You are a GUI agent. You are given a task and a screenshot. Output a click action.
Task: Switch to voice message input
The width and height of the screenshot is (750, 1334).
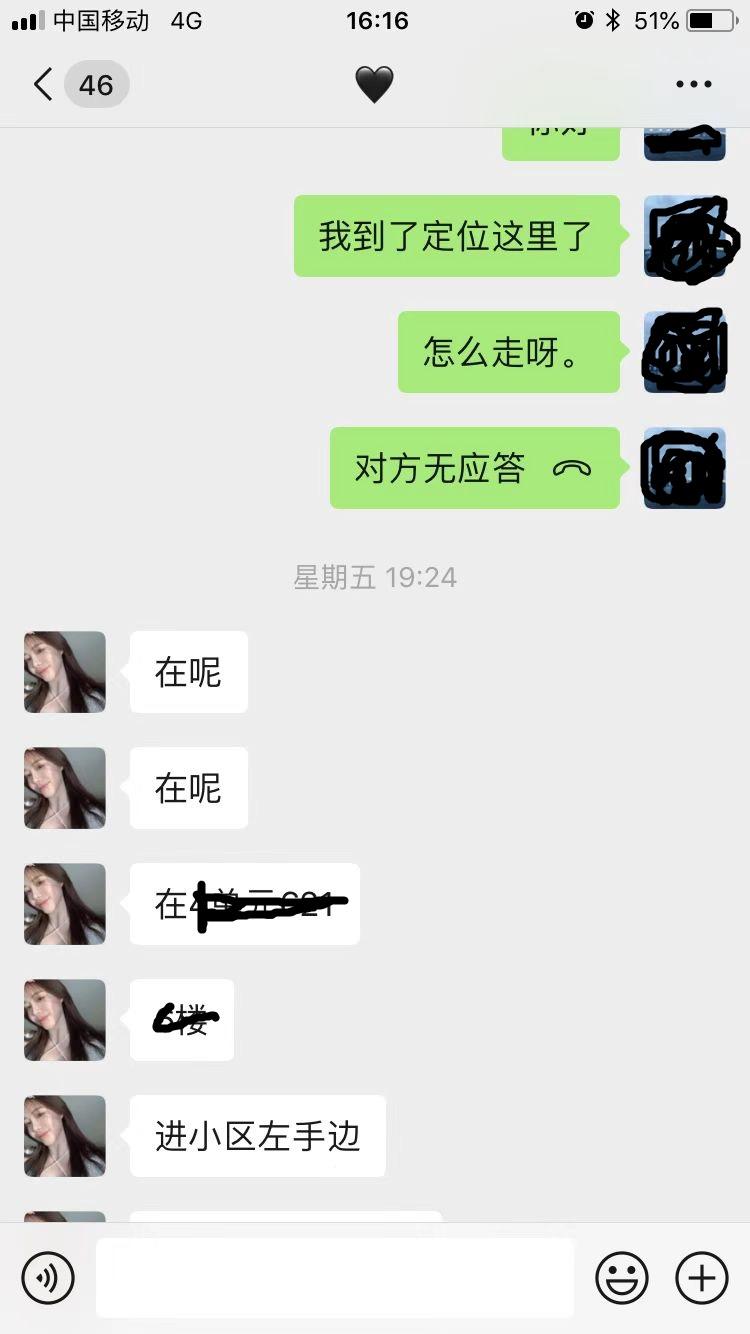pos(48,1277)
